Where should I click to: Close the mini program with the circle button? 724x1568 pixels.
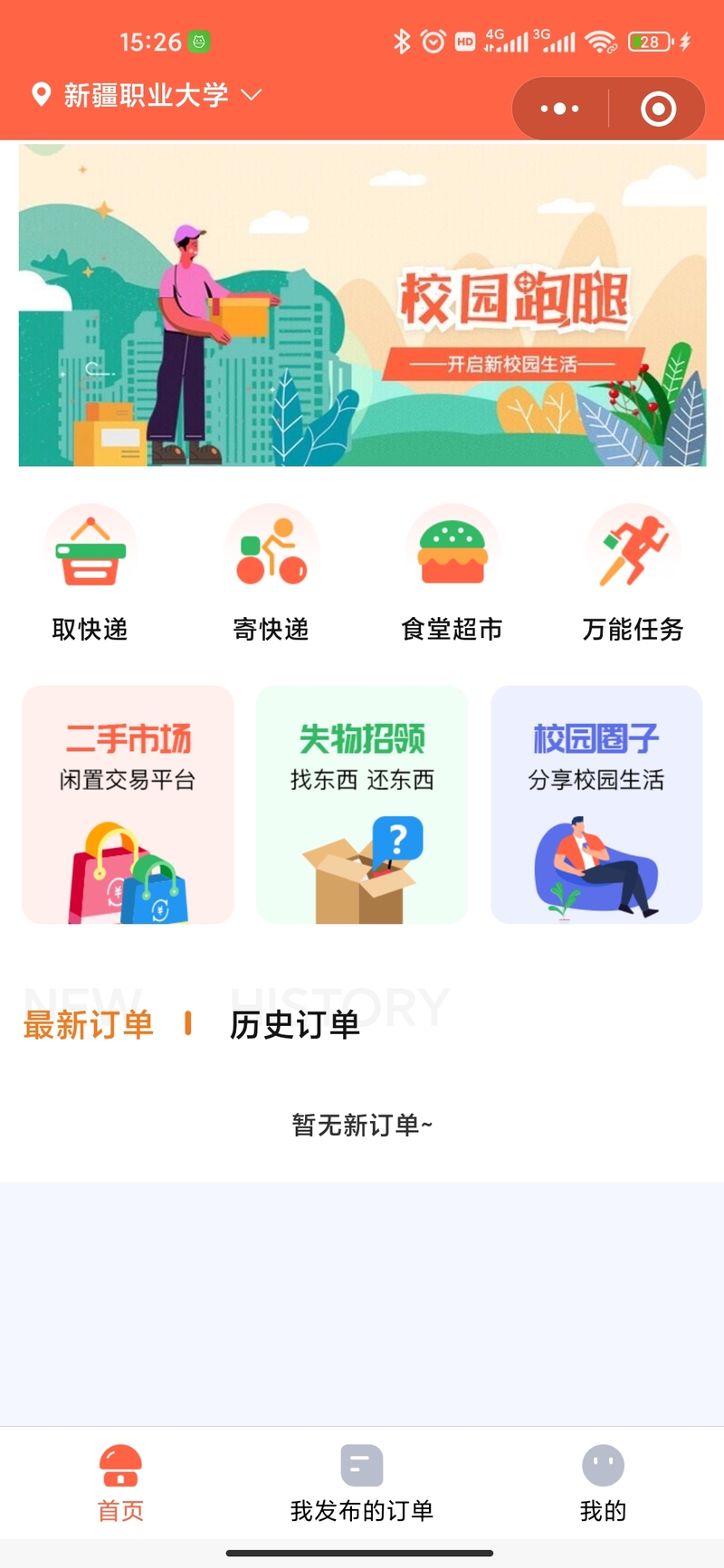click(658, 109)
